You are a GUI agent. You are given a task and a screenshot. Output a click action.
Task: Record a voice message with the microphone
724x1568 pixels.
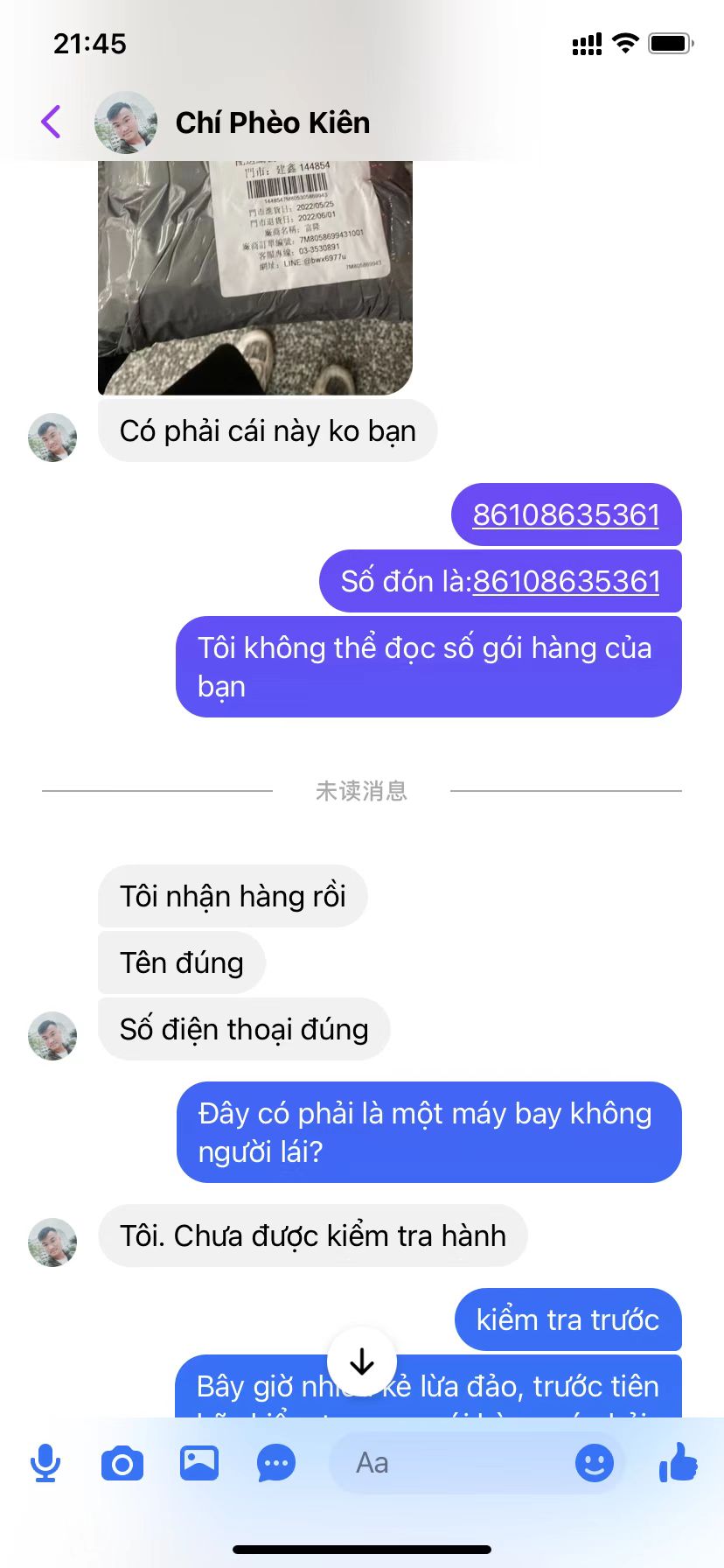click(x=45, y=1463)
